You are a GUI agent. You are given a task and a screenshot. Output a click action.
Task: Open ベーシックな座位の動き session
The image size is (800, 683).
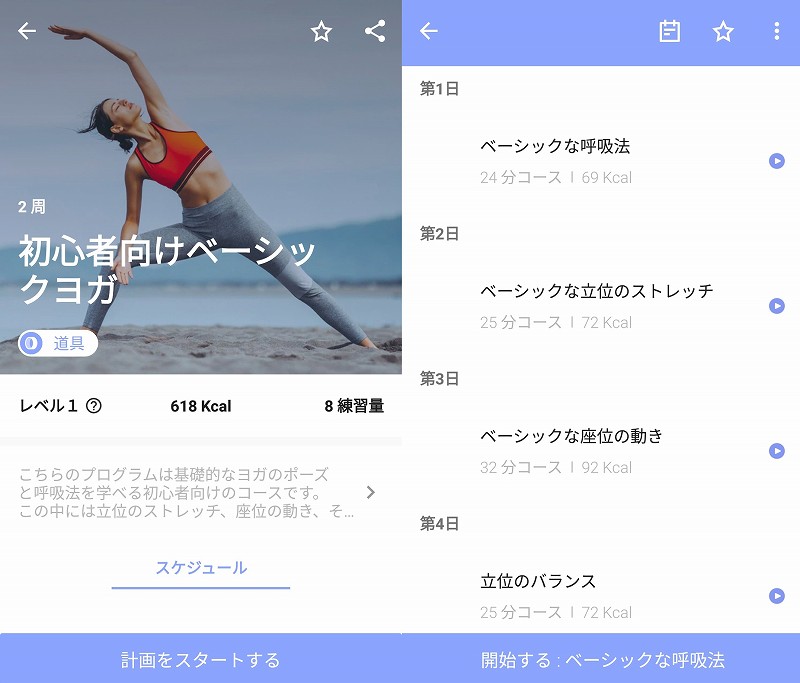tap(571, 436)
